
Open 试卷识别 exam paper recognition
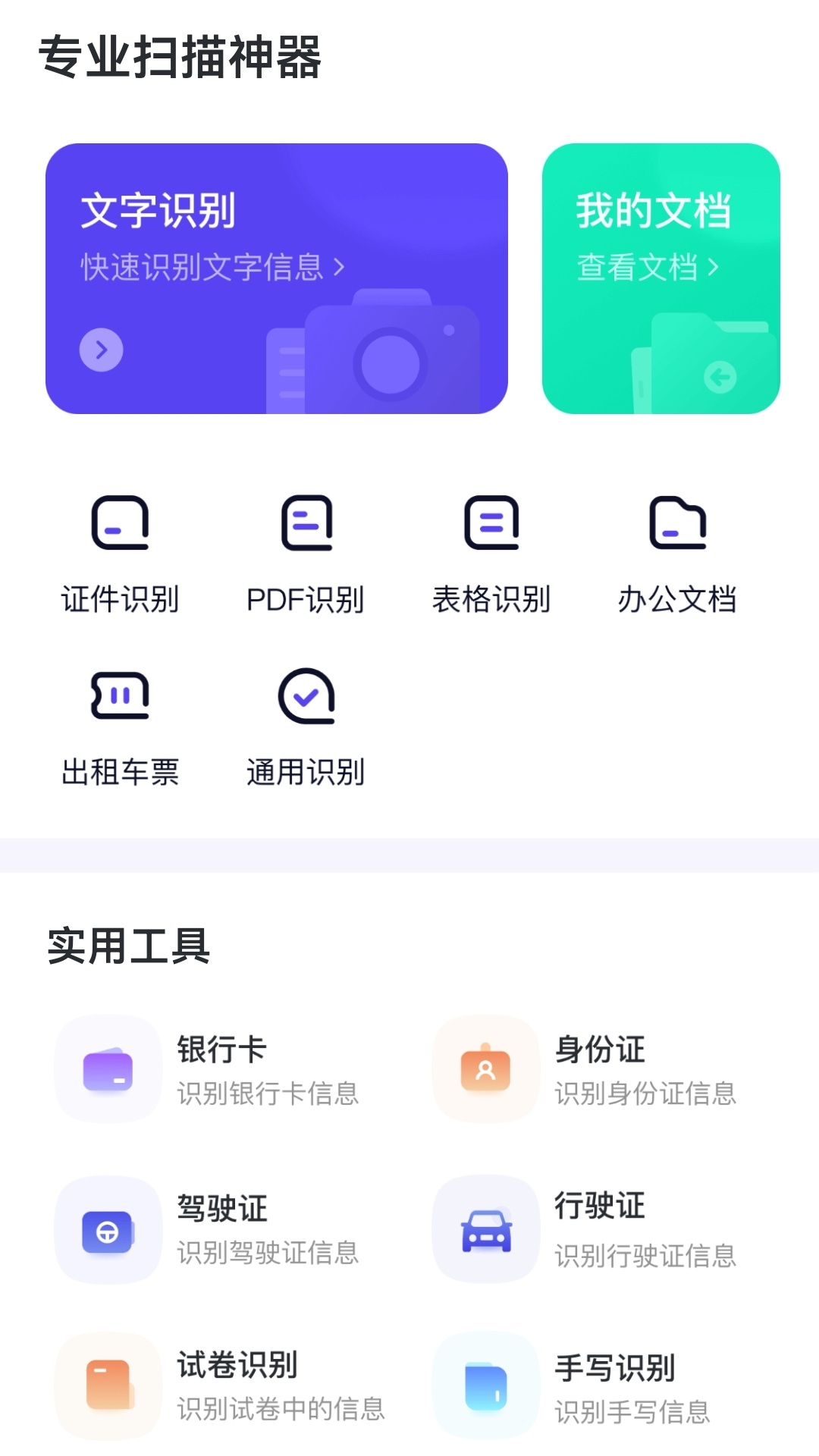(220, 1385)
